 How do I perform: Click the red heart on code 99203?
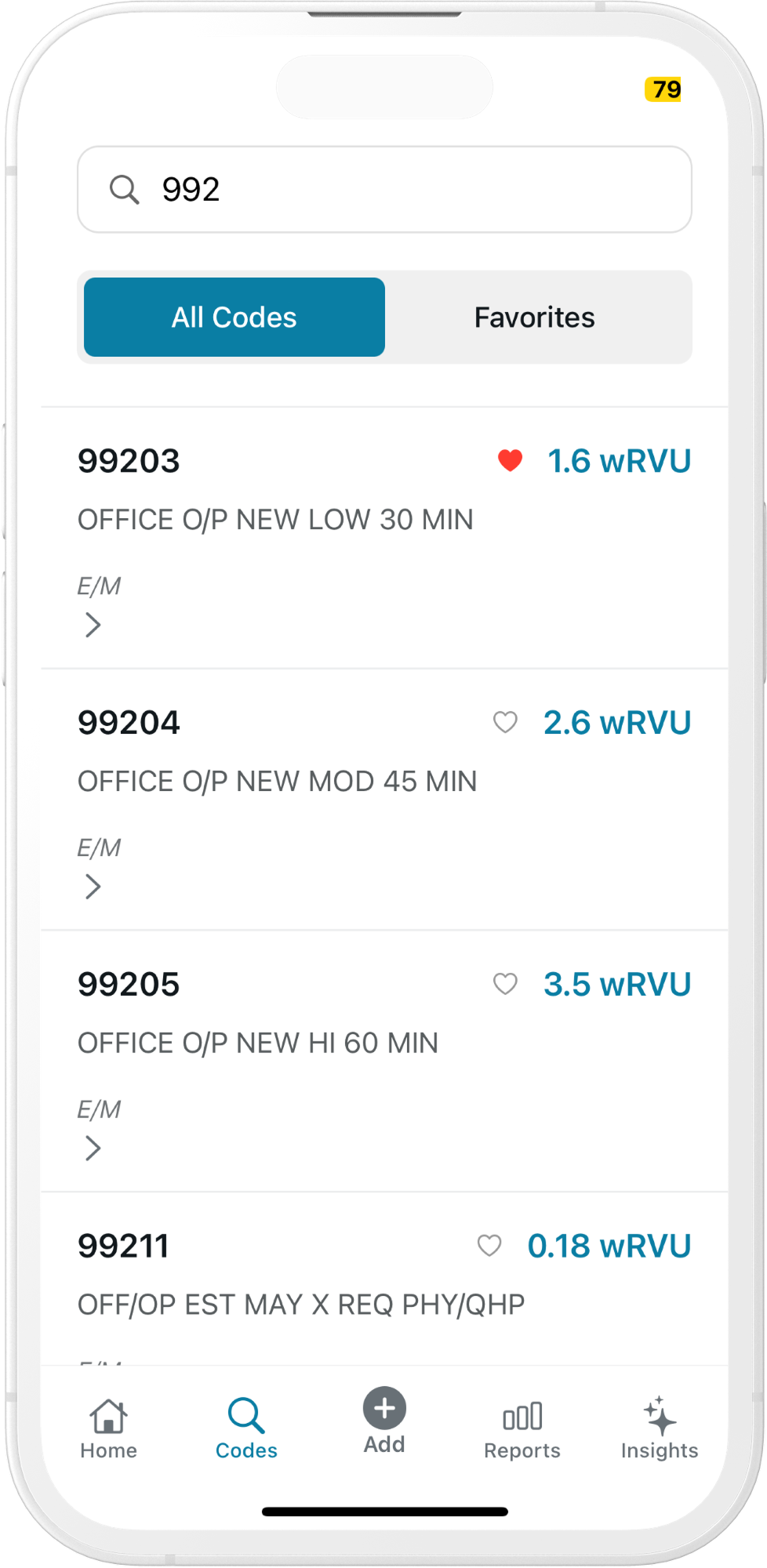(x=511, y=459)
